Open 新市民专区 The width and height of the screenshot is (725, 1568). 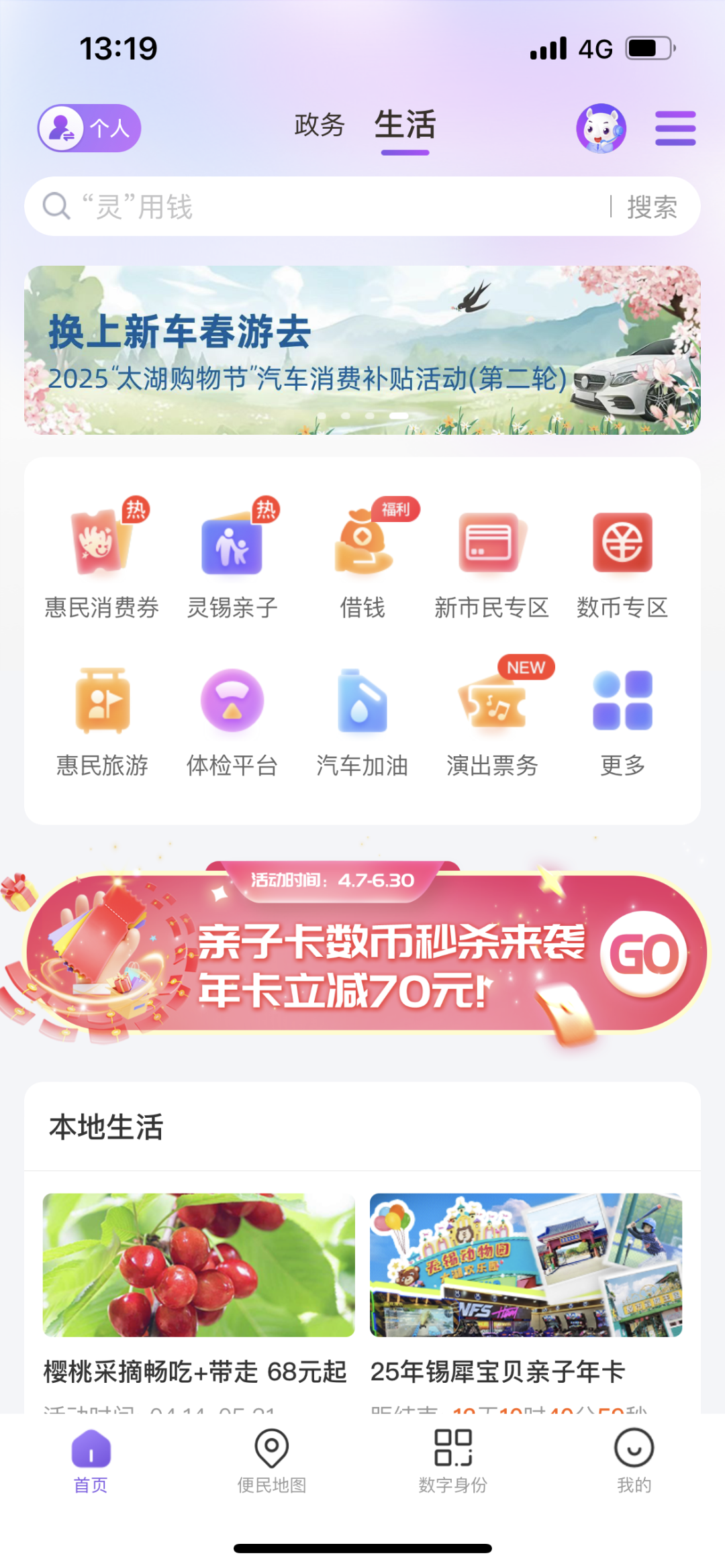pos(491,559)
